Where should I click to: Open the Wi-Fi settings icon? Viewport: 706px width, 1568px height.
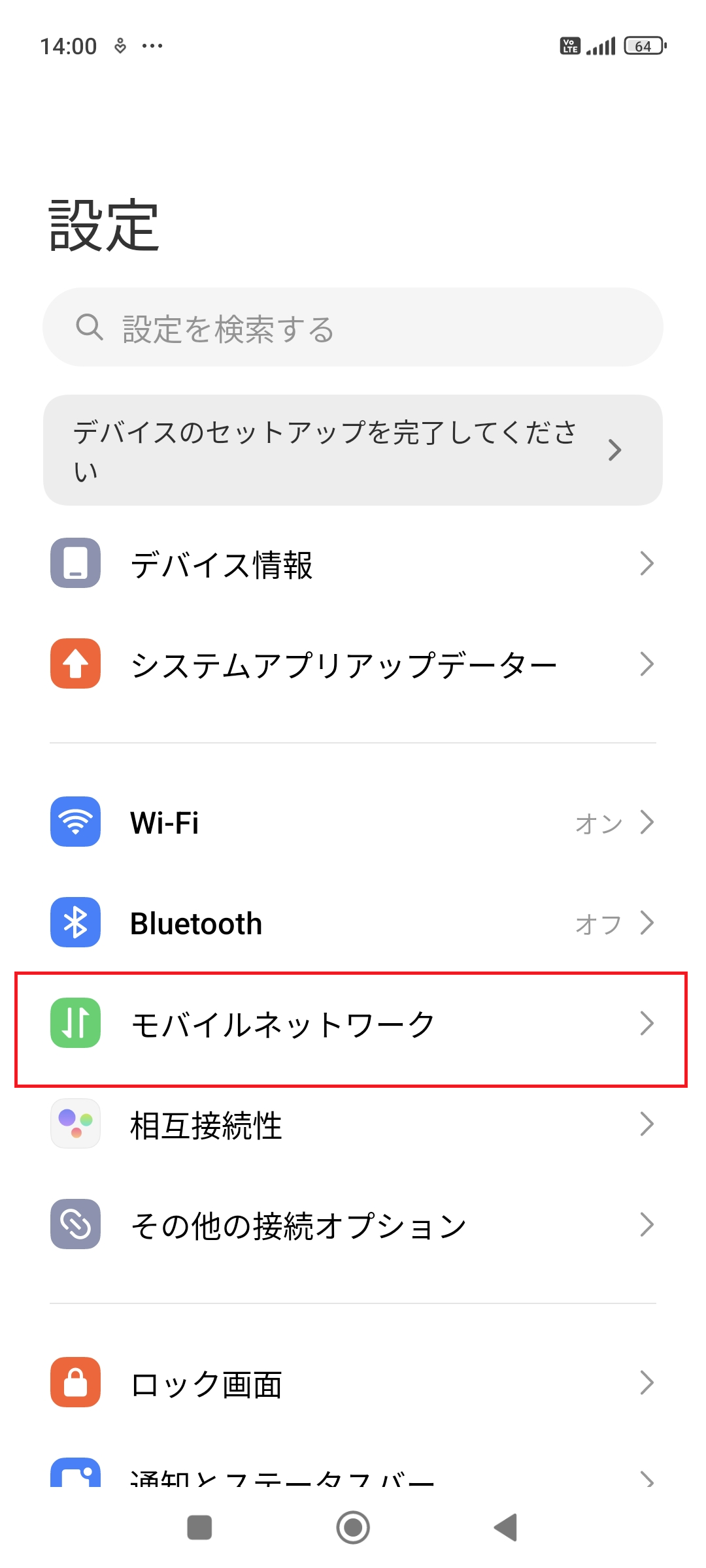pyautogui.click(x=75, y=822)
